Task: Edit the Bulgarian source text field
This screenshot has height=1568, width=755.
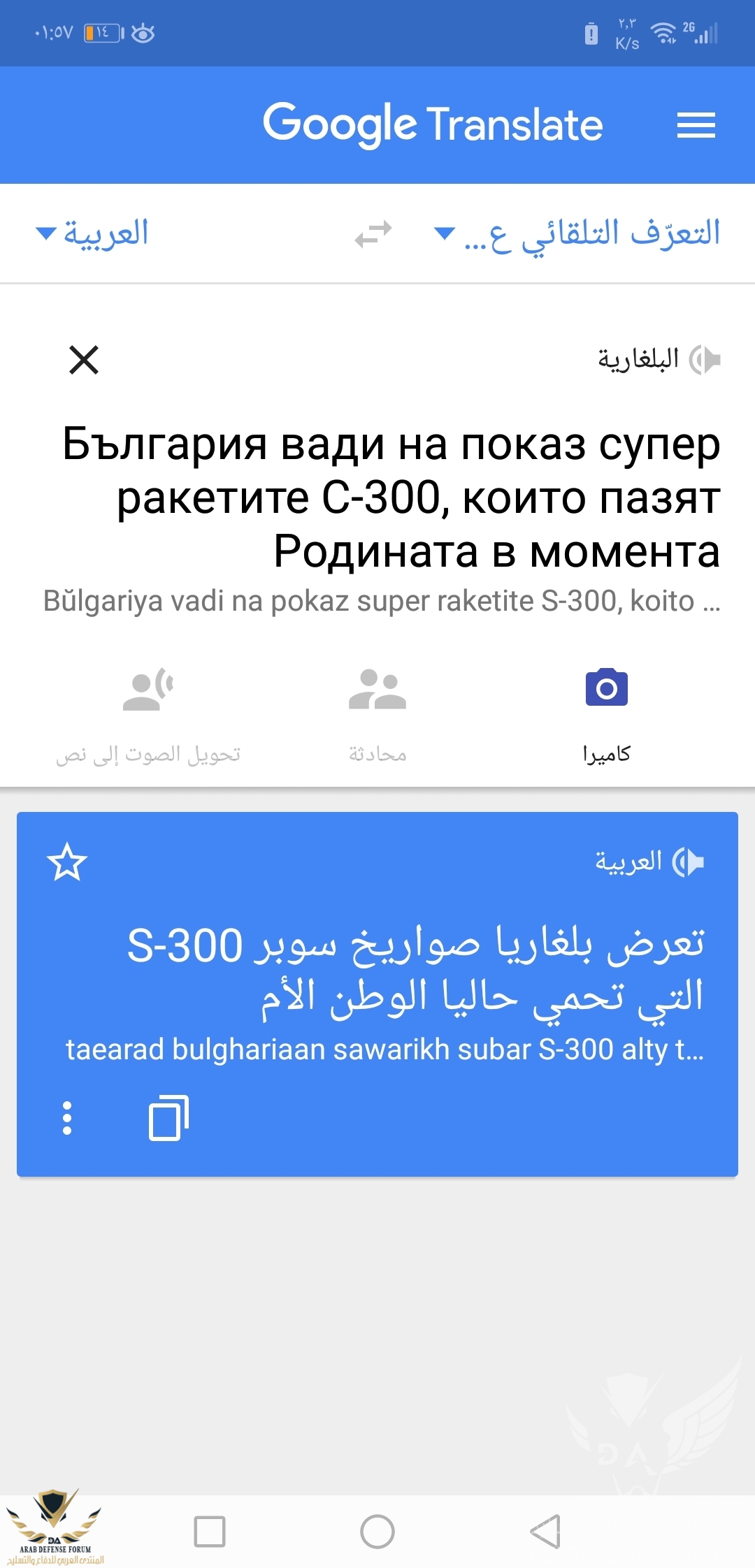Action: point(391,497)
